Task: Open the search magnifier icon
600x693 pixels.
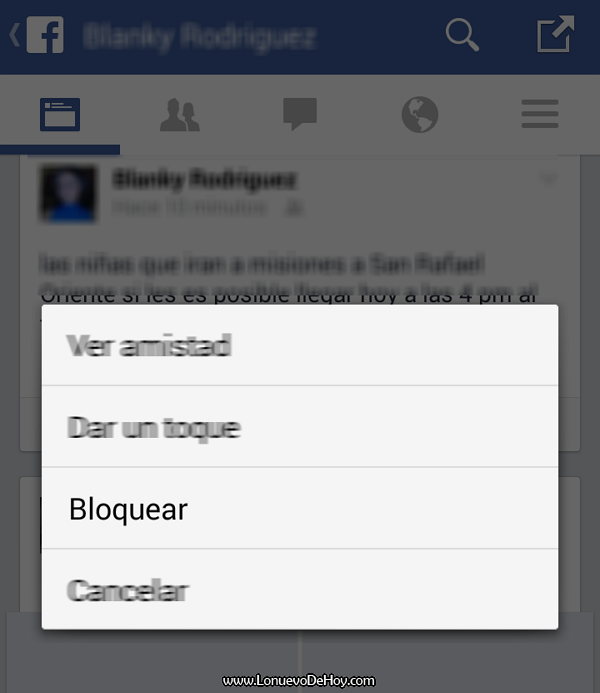Action: (x=462, y=35)
